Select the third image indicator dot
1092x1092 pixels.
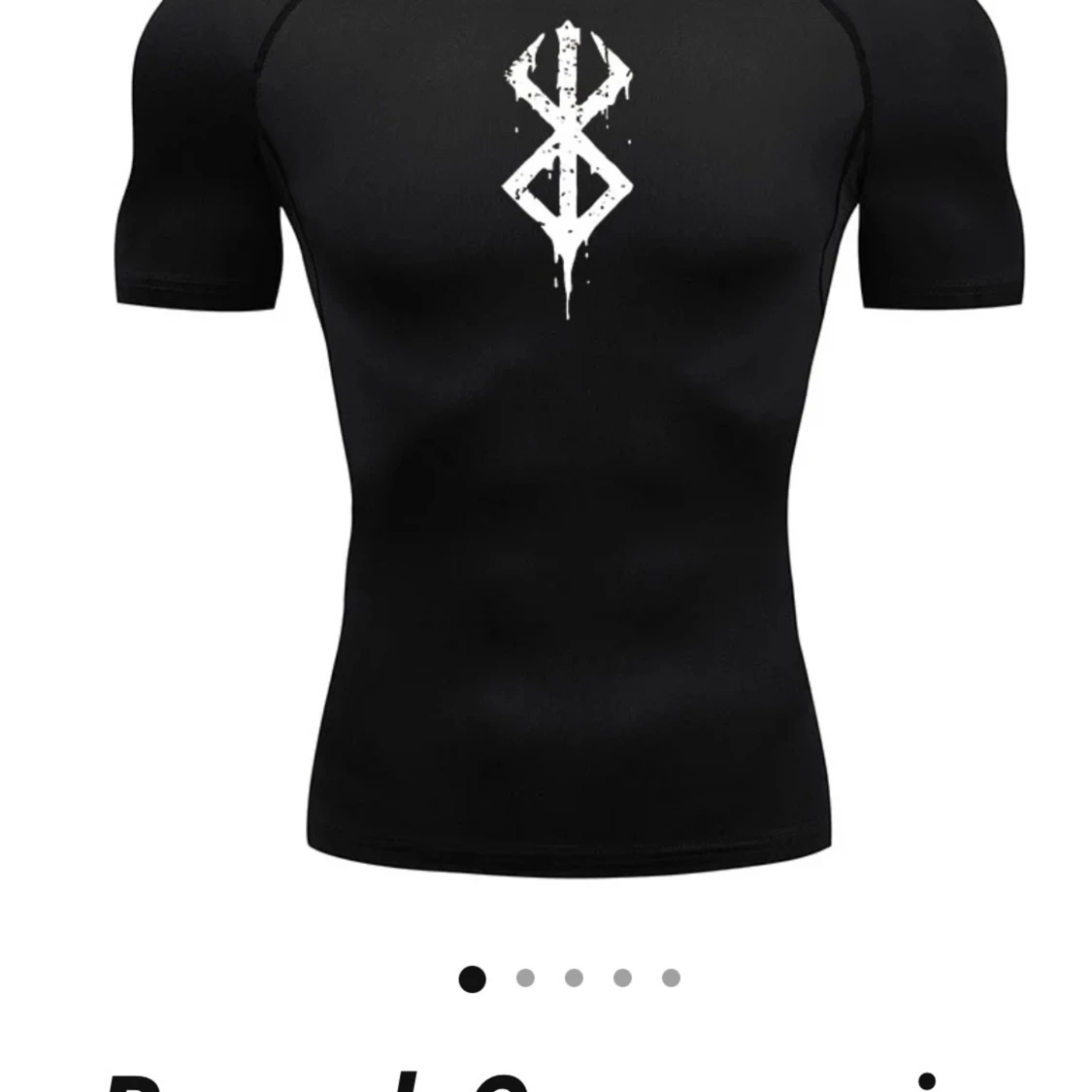(x=574, y=977)
